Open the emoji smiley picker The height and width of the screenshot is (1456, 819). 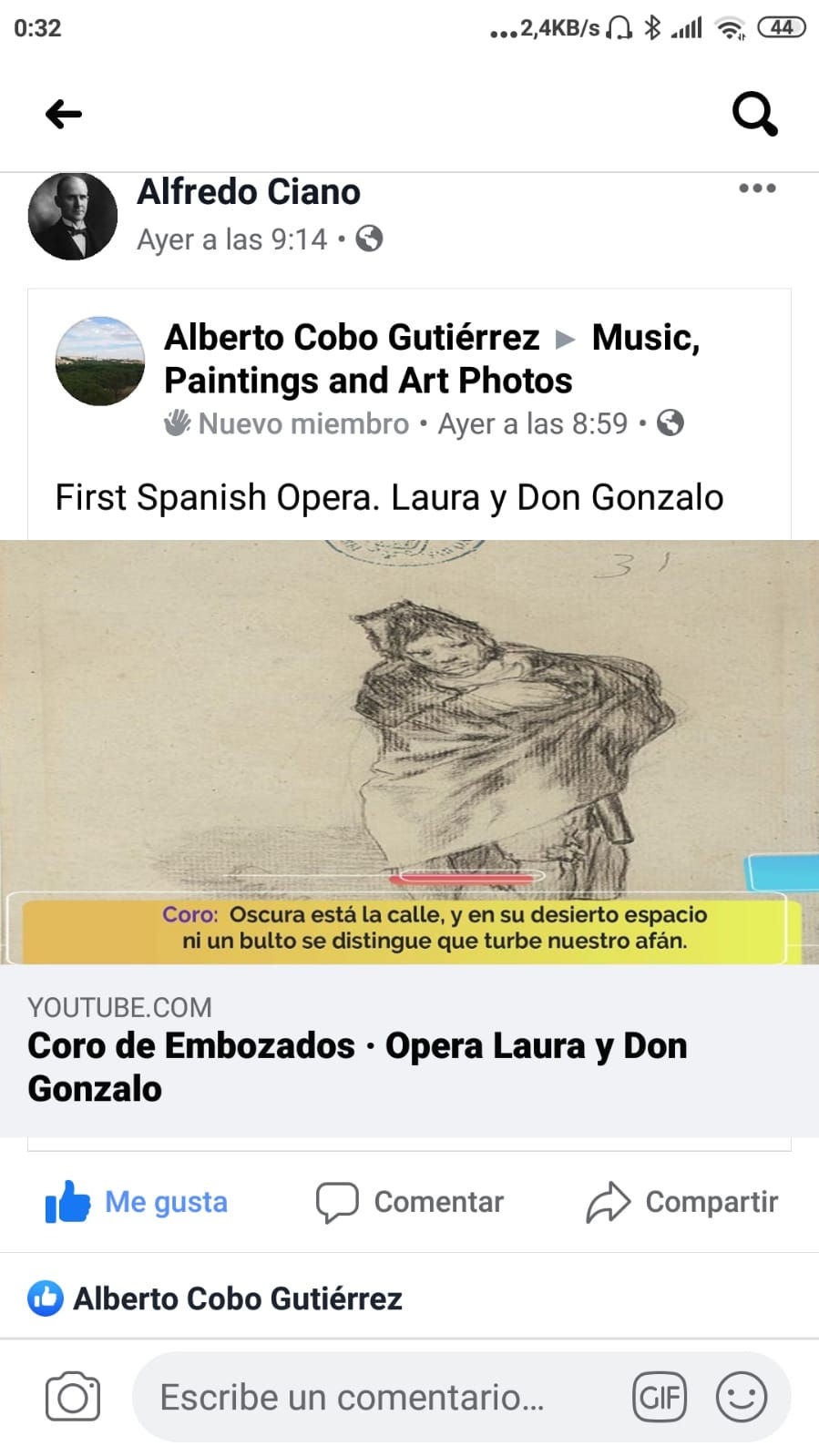point(742,1397)
